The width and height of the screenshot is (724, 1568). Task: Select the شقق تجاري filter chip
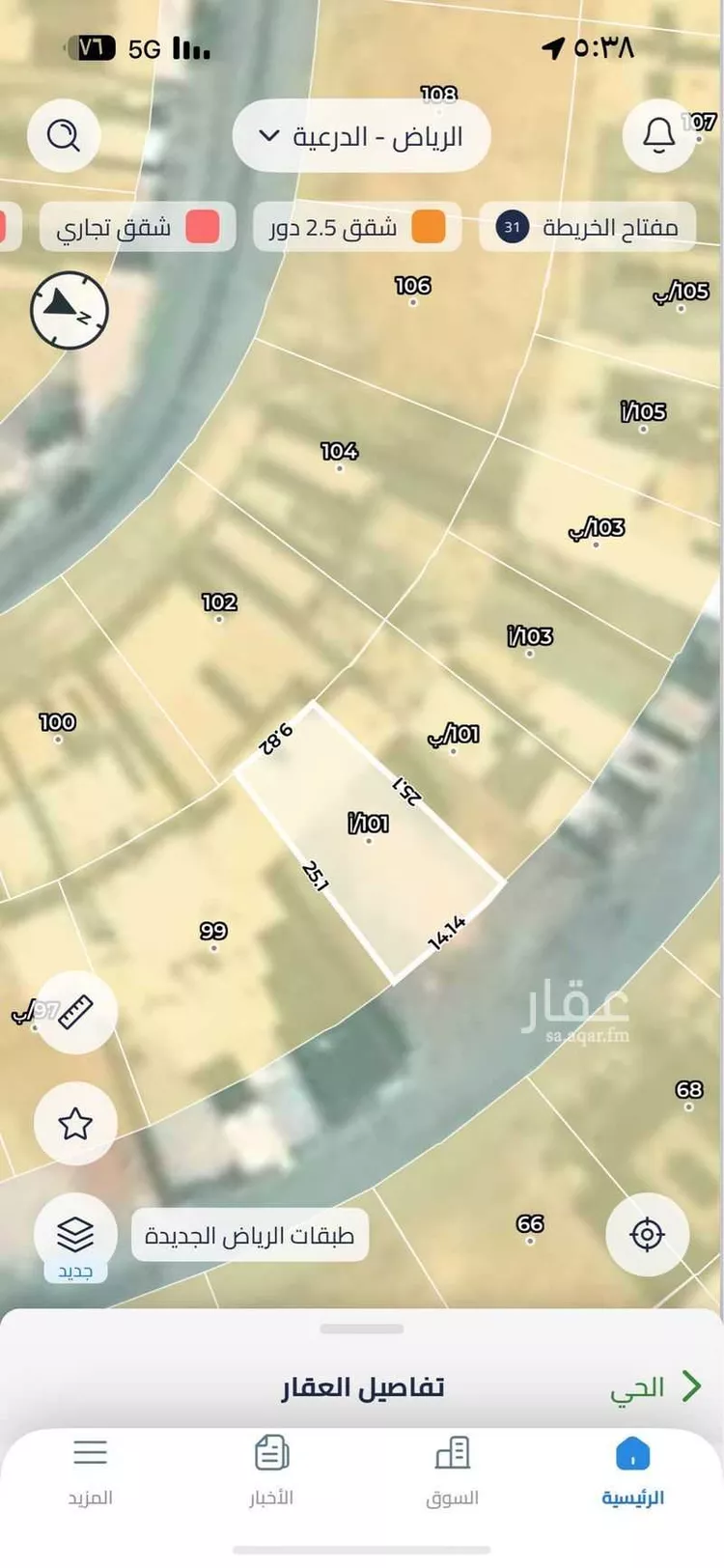pyautogui.click(x=138, y=228)
